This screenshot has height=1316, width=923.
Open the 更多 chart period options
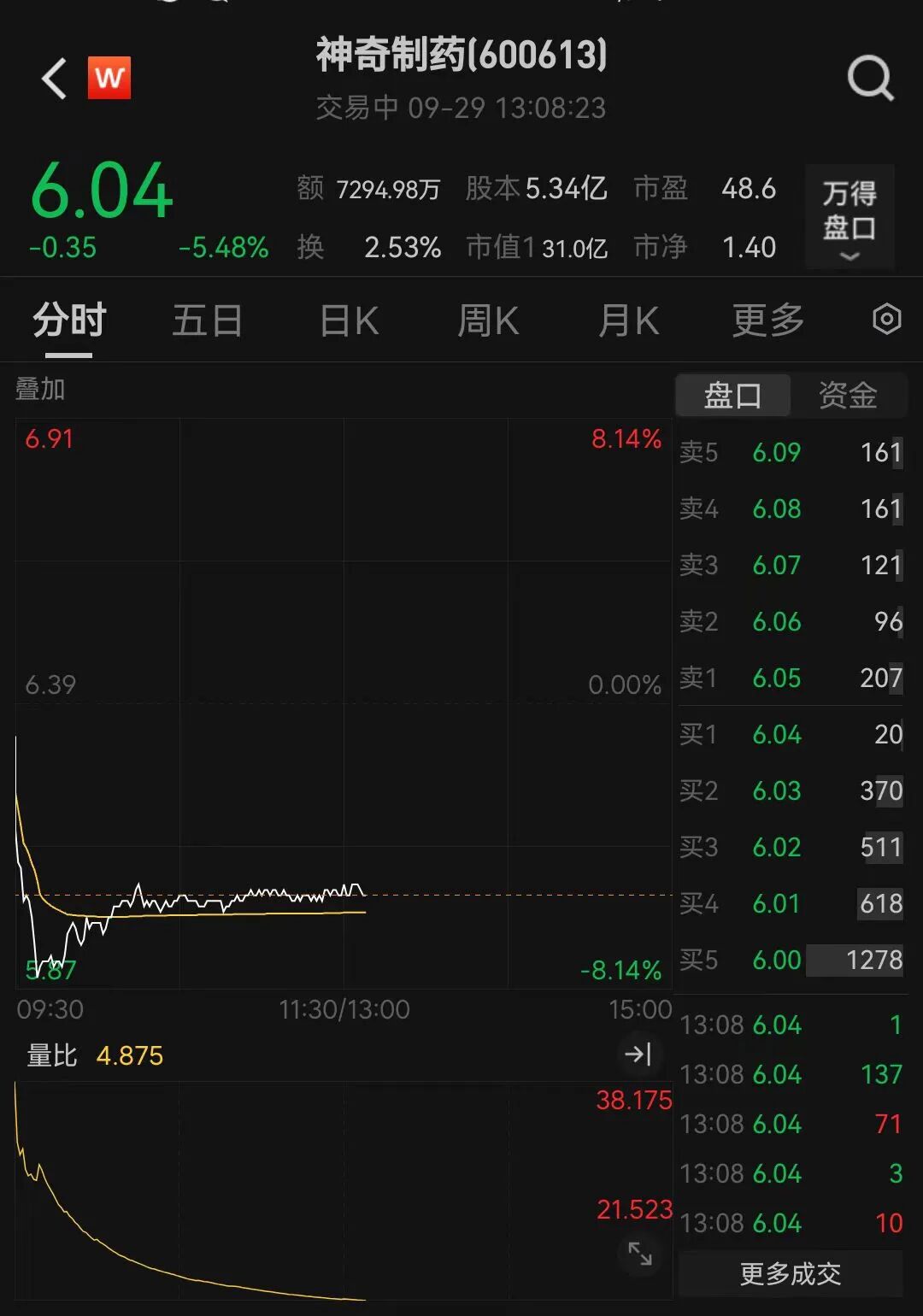(767, 321)
